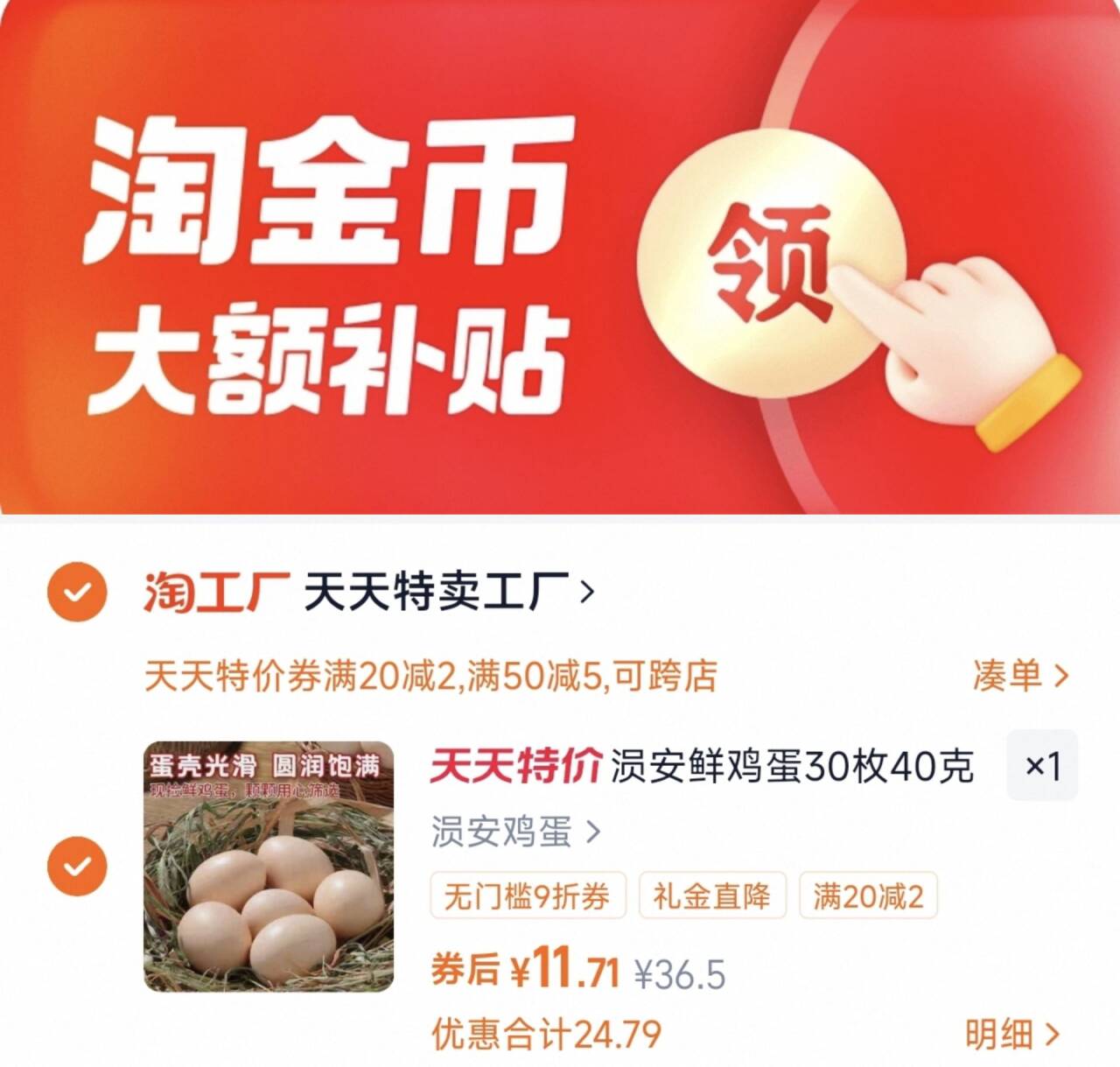View the egg product image
Image resolution: width=1120 pixels, height=1067 pixels.
(x=269, y=866)
